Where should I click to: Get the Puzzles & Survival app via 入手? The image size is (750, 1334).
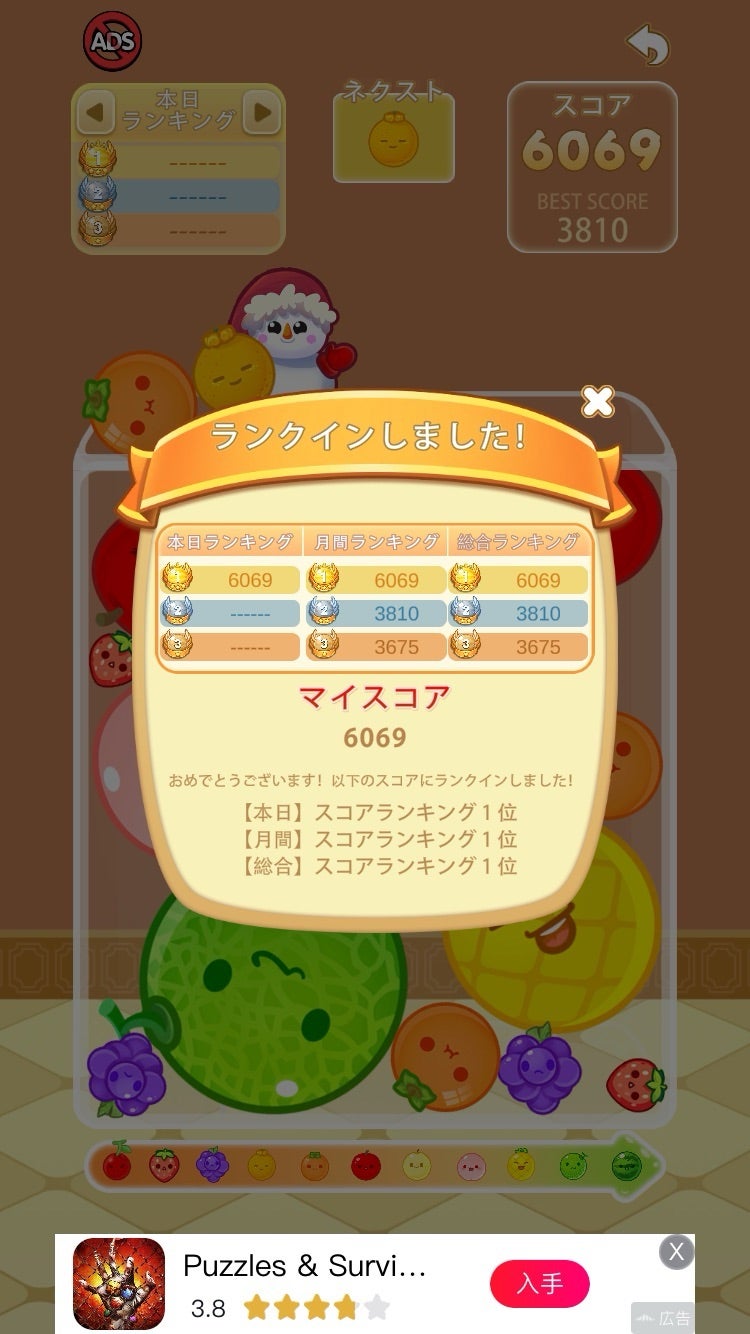point(539,1284)
